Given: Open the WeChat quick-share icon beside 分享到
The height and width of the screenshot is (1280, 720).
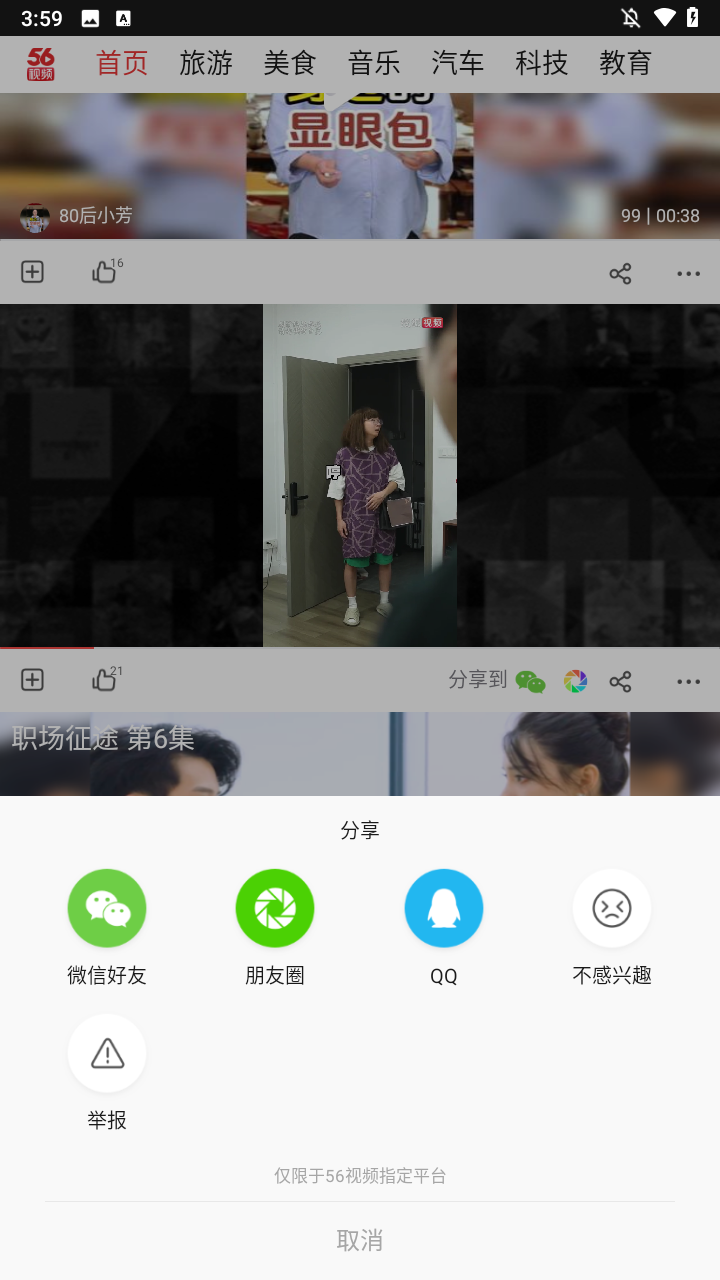Looking at the screenshot, I should (530, 681).
